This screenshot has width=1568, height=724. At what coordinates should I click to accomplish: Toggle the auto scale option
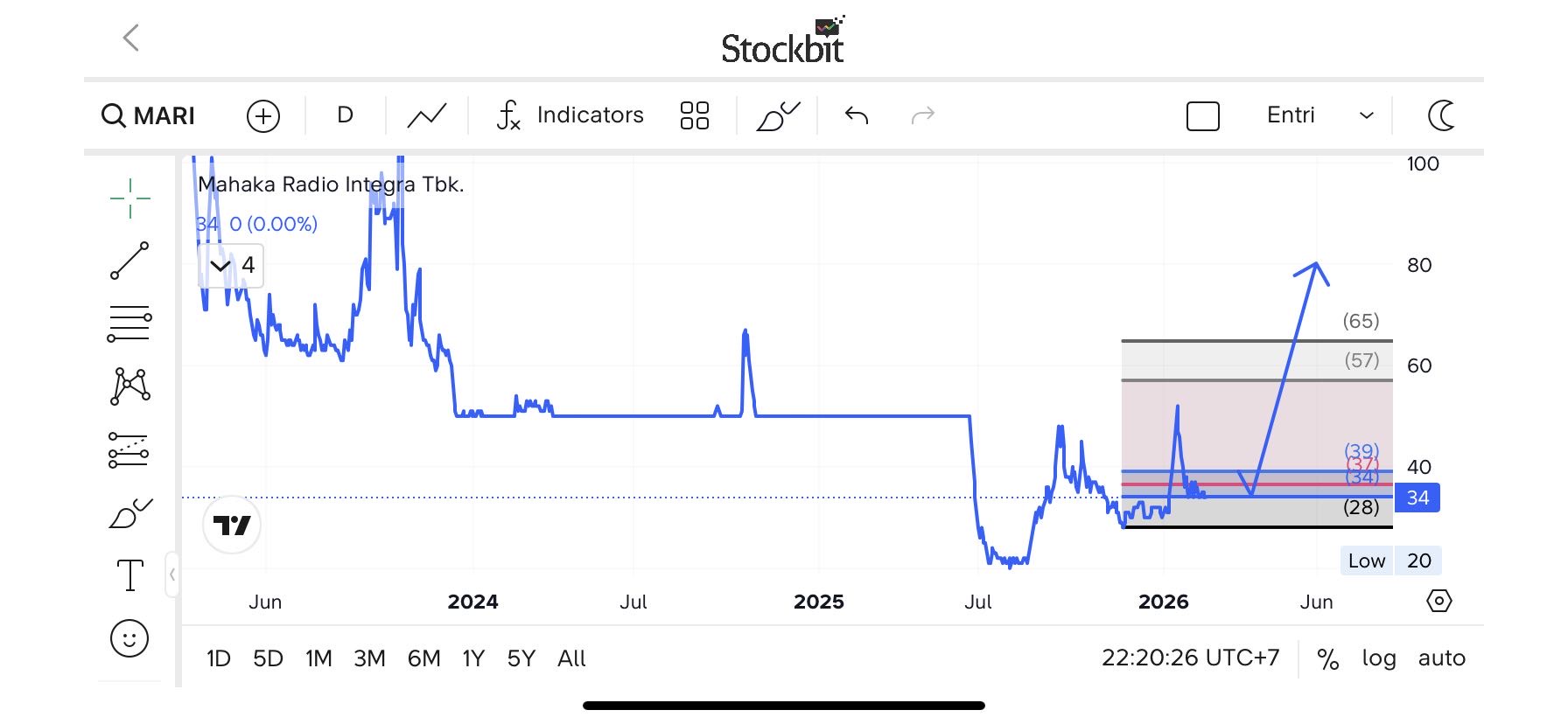[x=1441, y=658]
